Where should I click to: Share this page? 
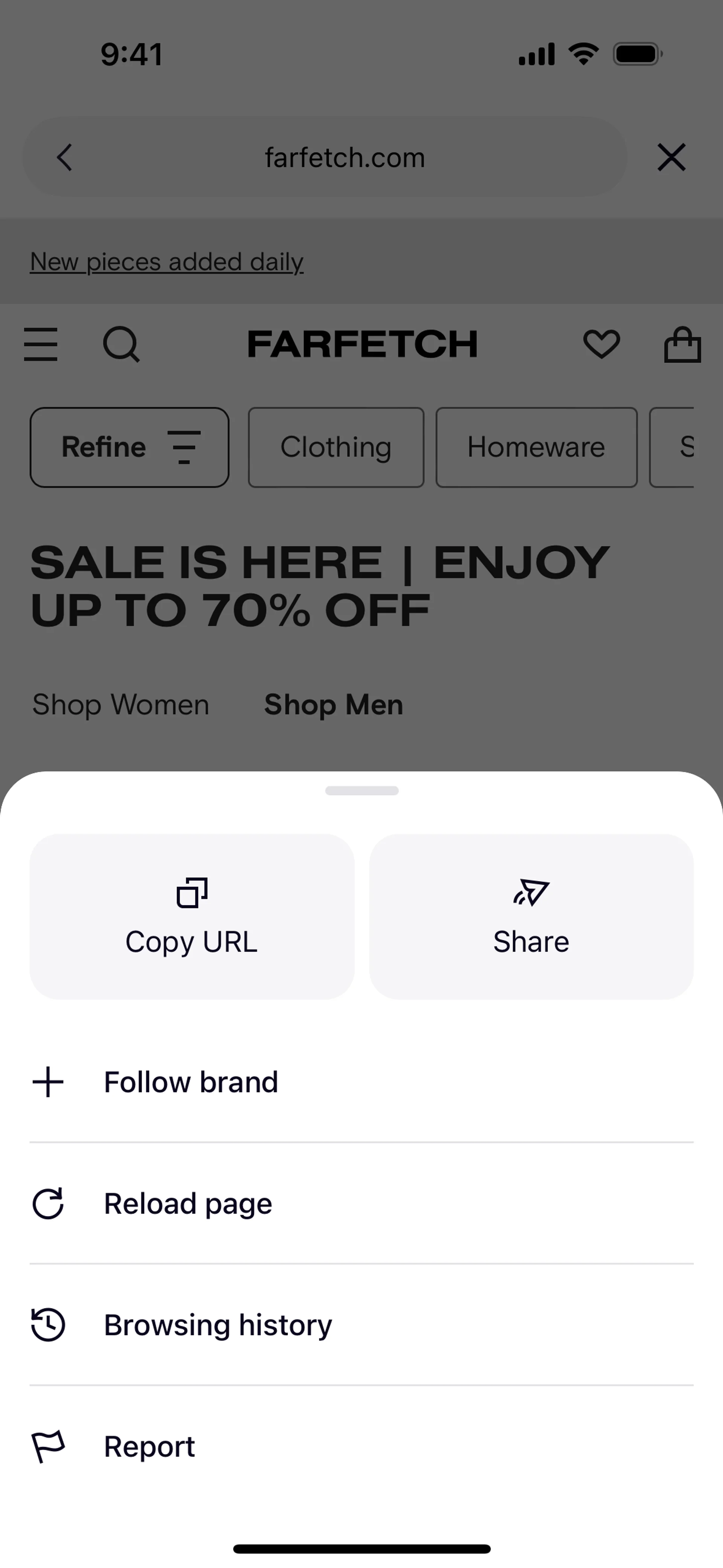pyautogui.click(x=531, y=916)
